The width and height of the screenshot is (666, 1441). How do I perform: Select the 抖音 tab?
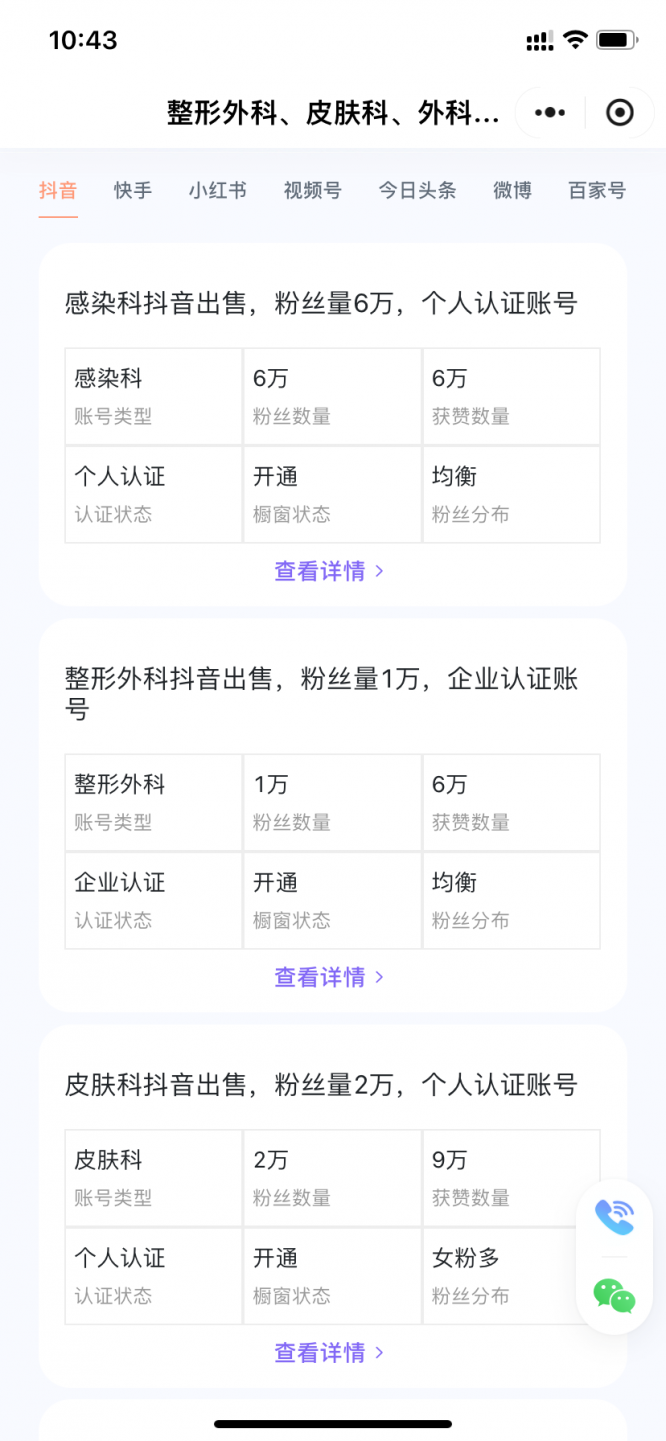coord(58,190)
